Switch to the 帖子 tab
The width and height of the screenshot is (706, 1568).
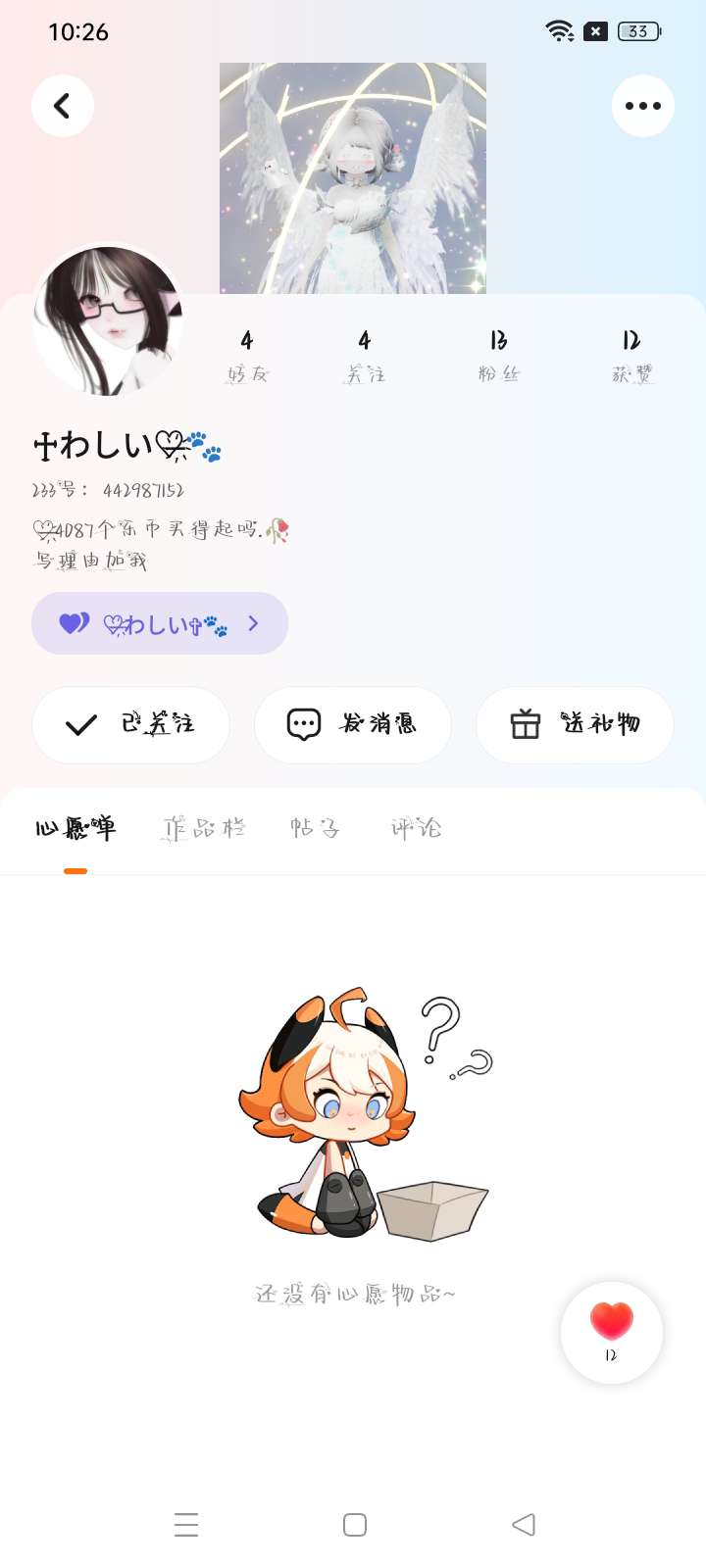(x=315, y=829)
